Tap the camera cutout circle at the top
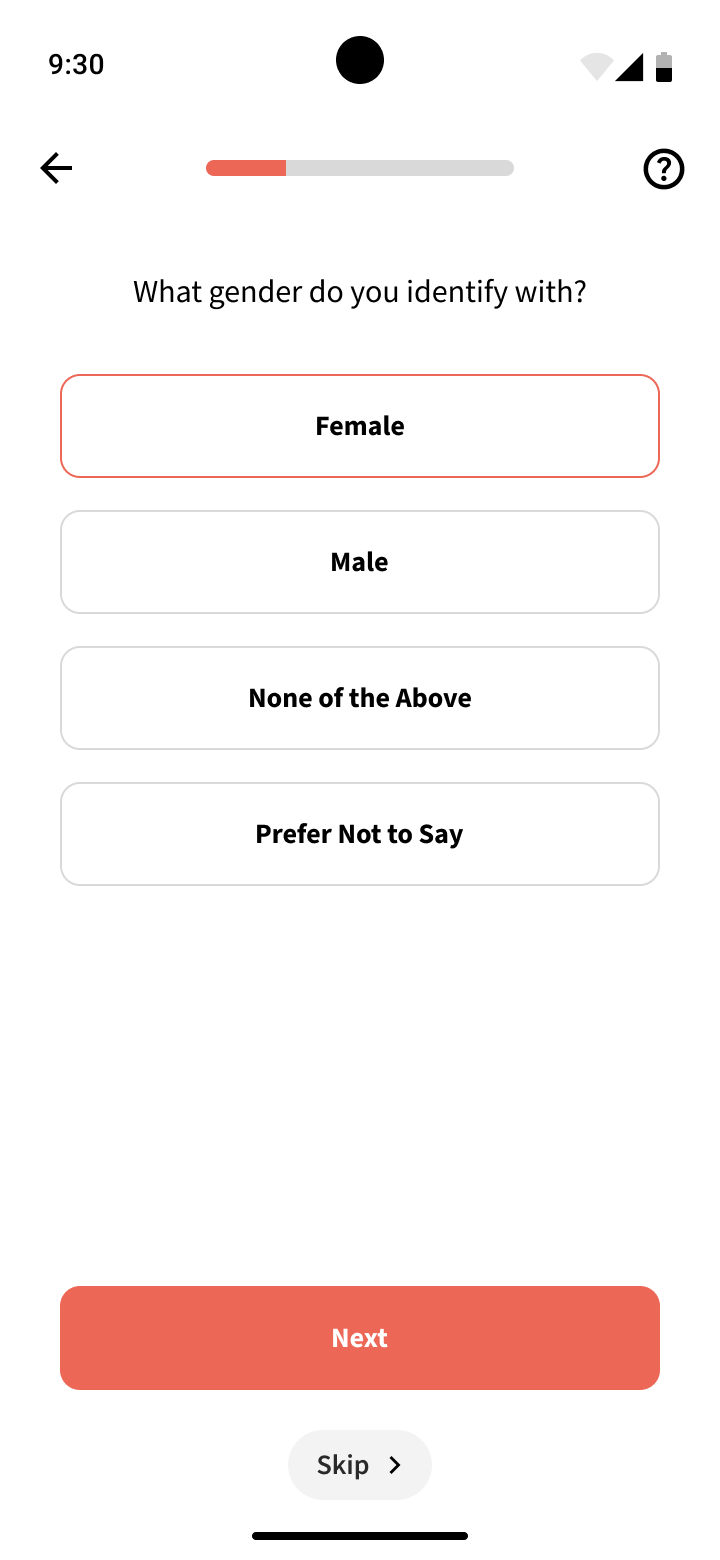720x1560 pixels. click(360, 60)
